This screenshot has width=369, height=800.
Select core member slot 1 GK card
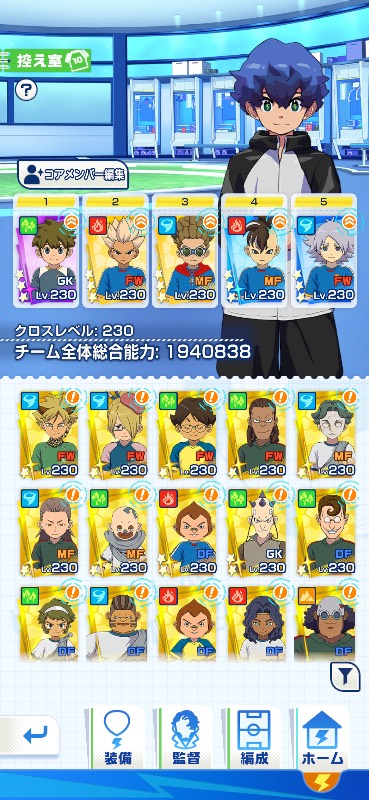pos(46,251)
